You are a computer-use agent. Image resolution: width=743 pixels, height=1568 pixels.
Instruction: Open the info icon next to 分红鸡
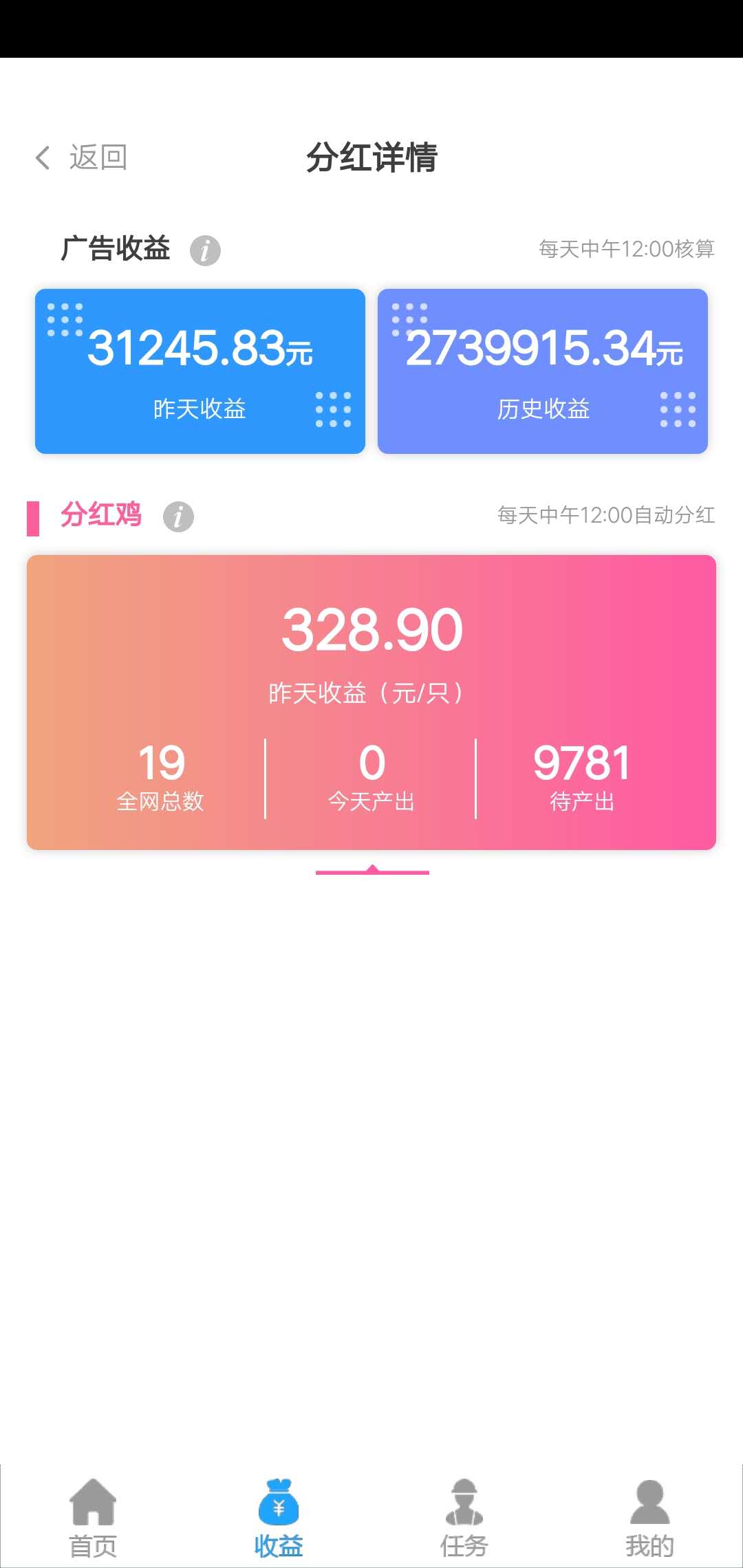(178, 516)
